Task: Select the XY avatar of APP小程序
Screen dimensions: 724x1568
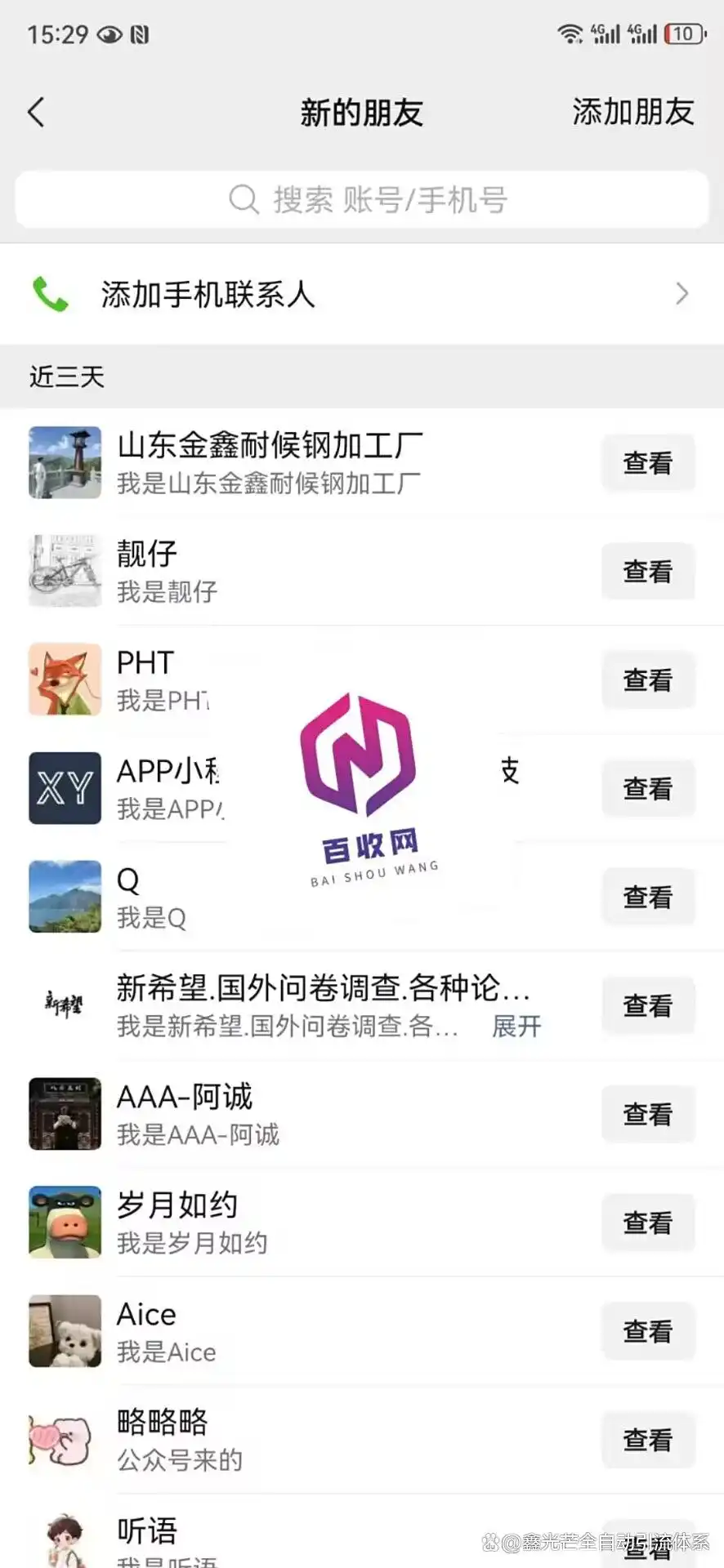Action: [65, 788]
